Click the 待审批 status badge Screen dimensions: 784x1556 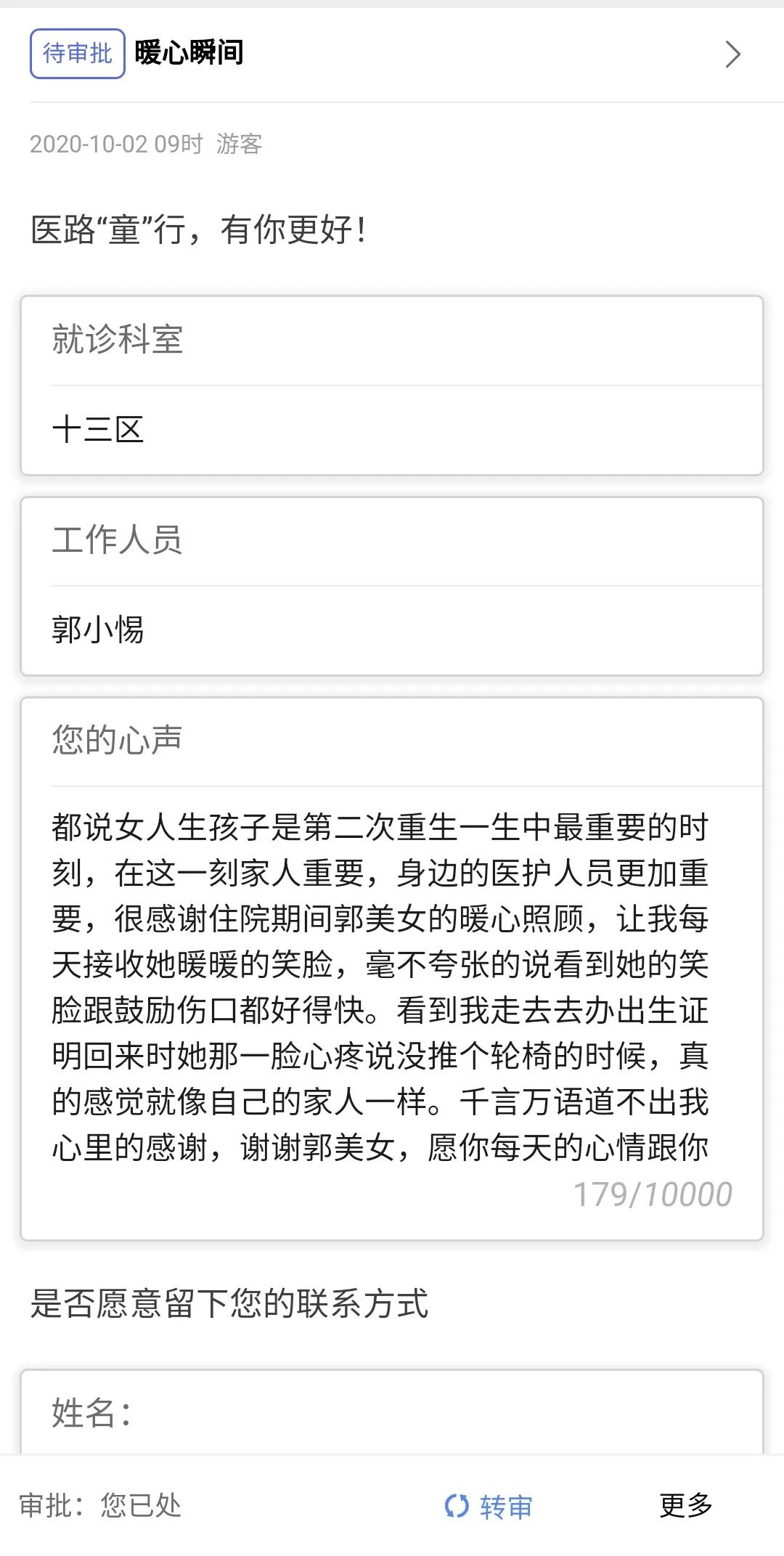coord(75,54)
